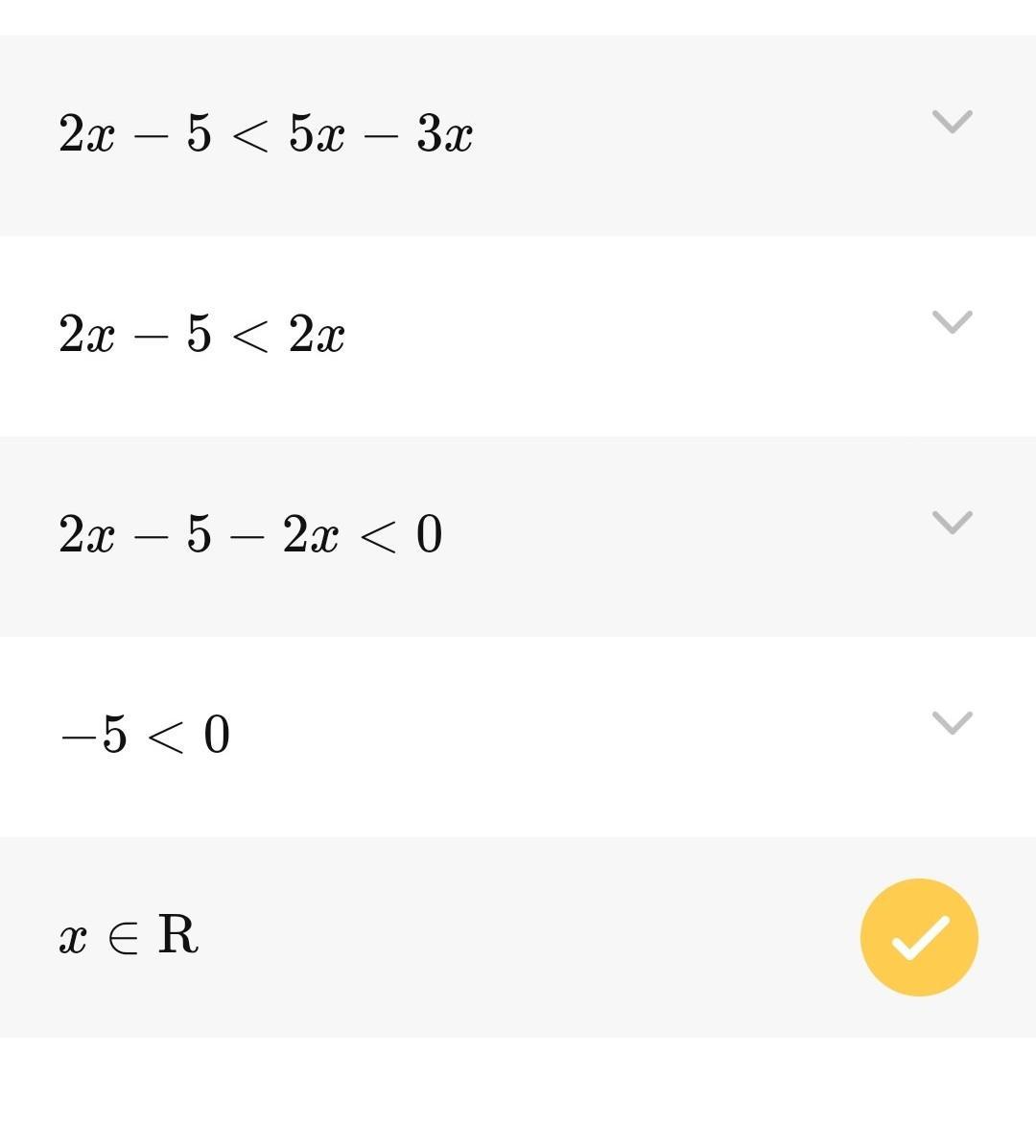Viewport: 1036px width, 1148px height.
Task: Tap the yellow checkmark beside x ∈ R
Action: (919, 937)
